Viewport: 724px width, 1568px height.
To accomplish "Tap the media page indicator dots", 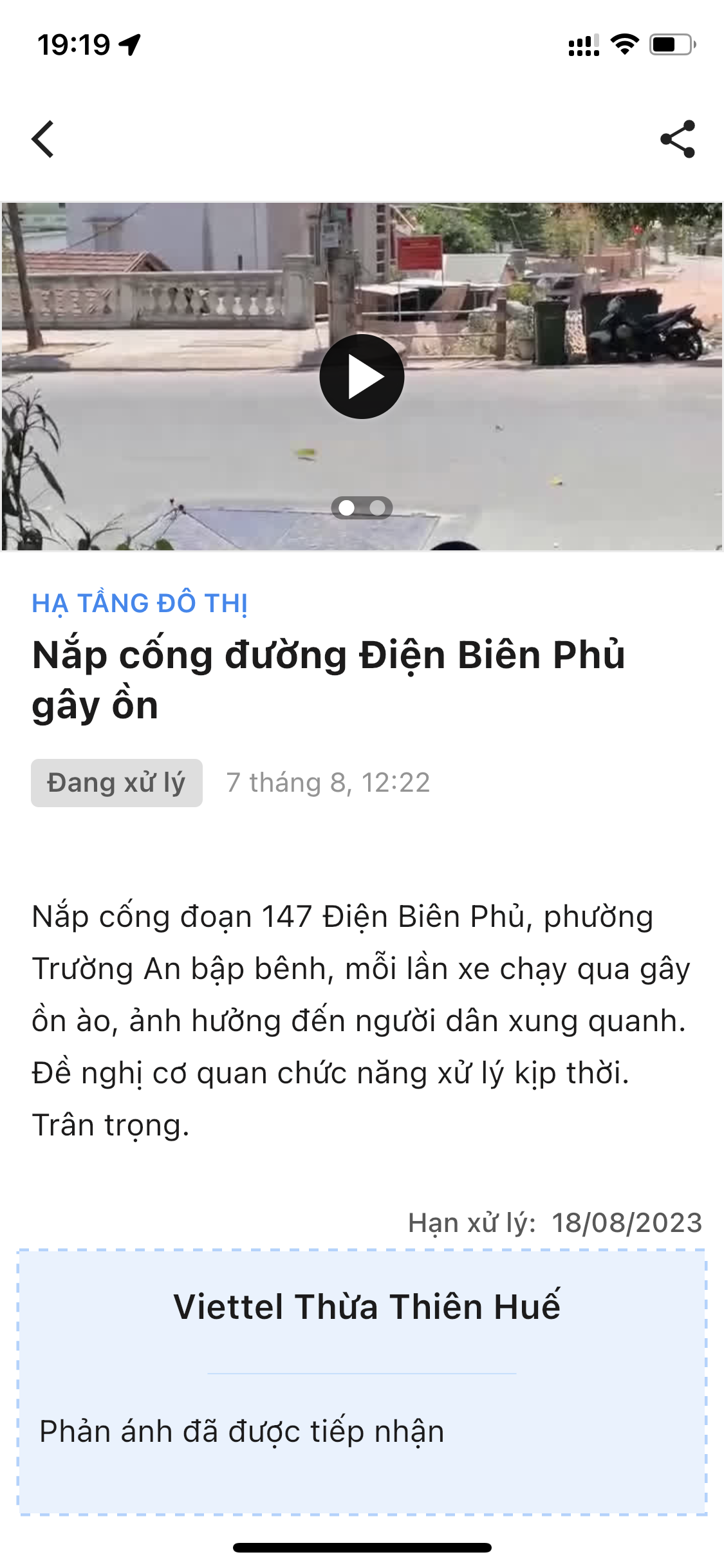I will (x=362, y=508).
